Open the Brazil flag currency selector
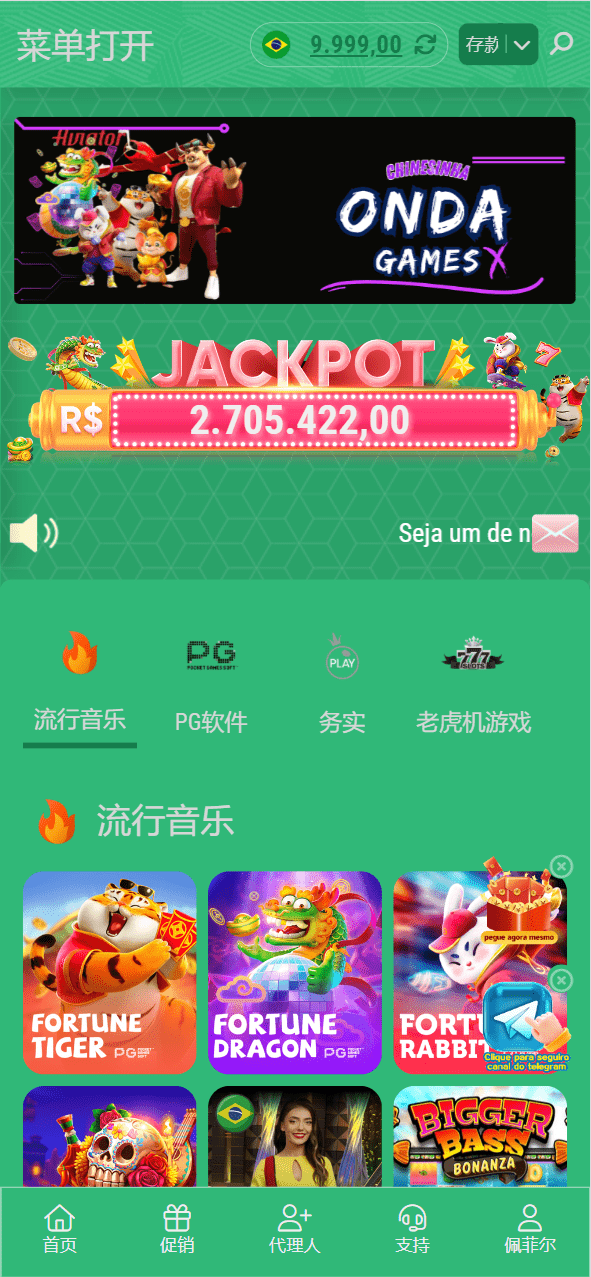 coord(276,44)
